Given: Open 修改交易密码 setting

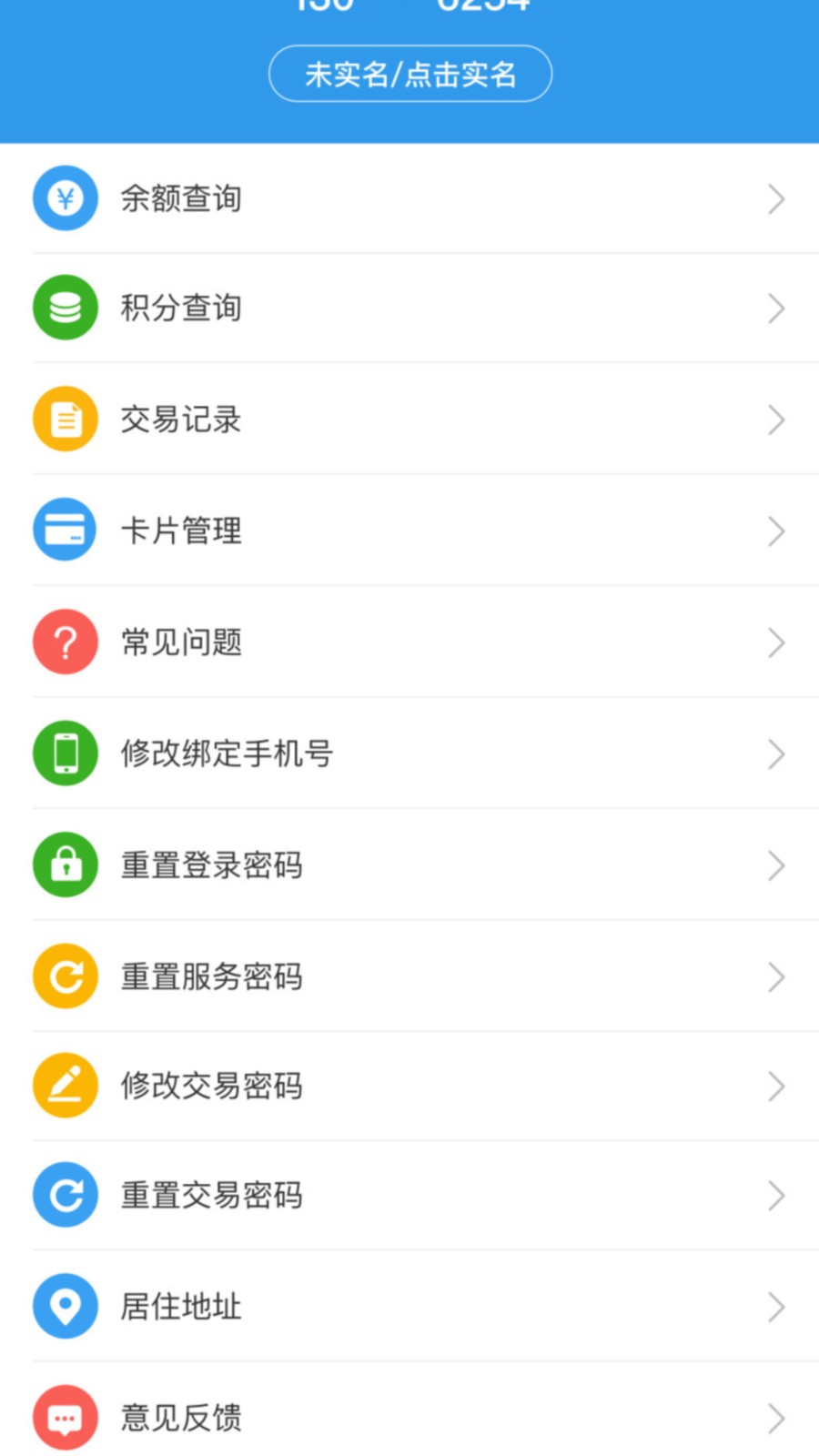Looking at the screenshot, I should [409, 1086].
